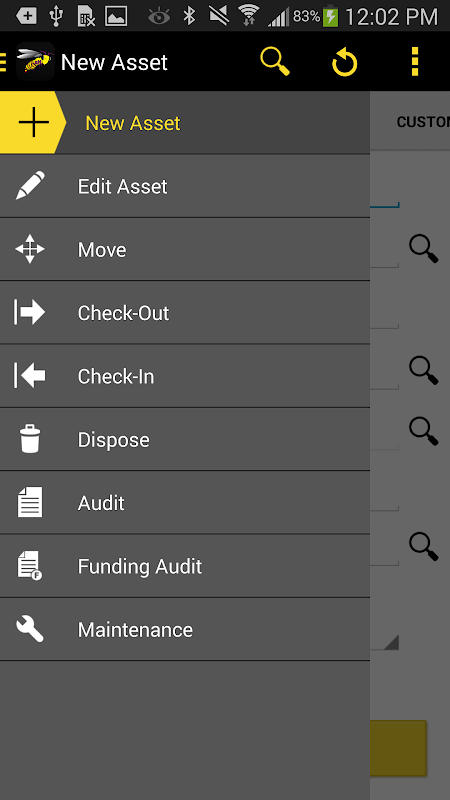Choose Check-In from the menu
The image size is (450, 800).
185,376
